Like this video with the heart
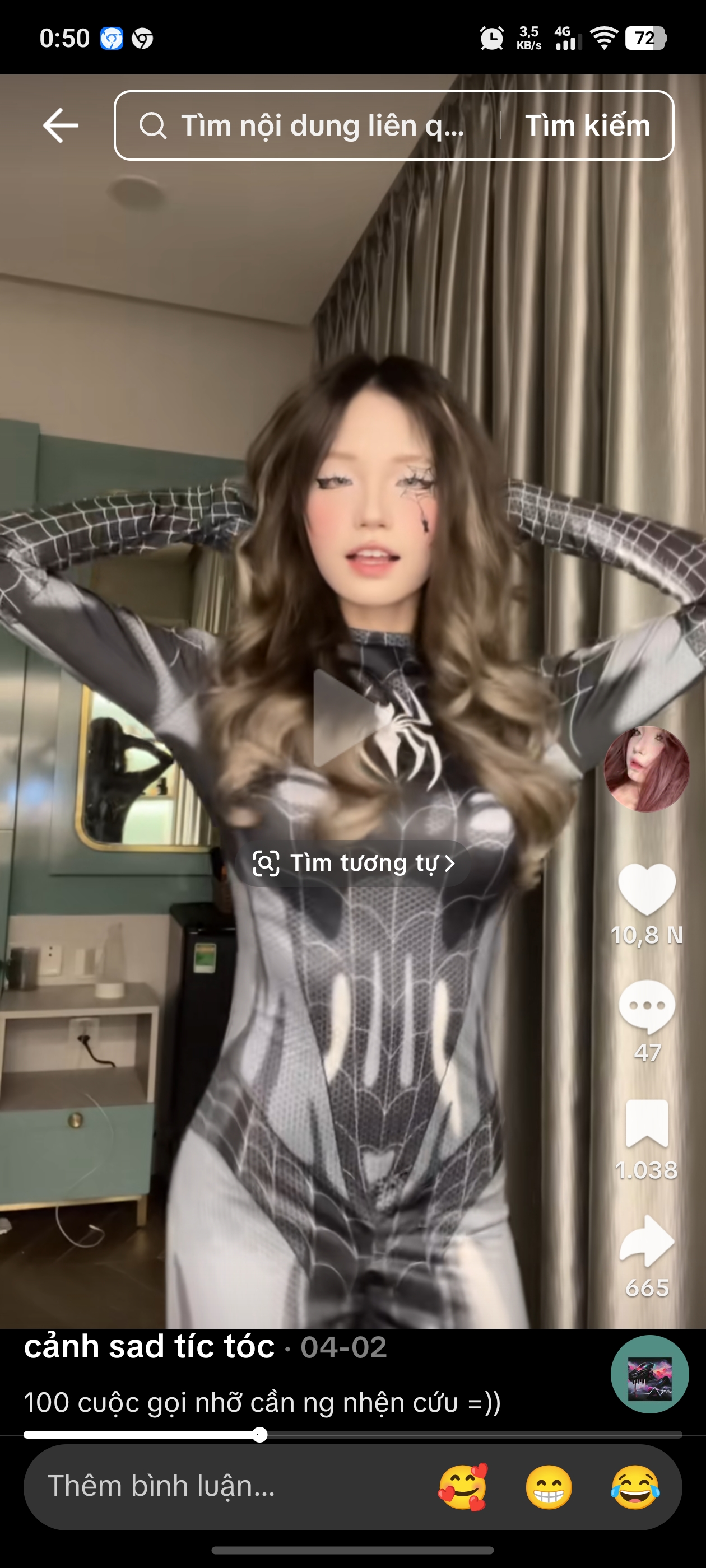The image size is (706, 1568). coord(646,889)
